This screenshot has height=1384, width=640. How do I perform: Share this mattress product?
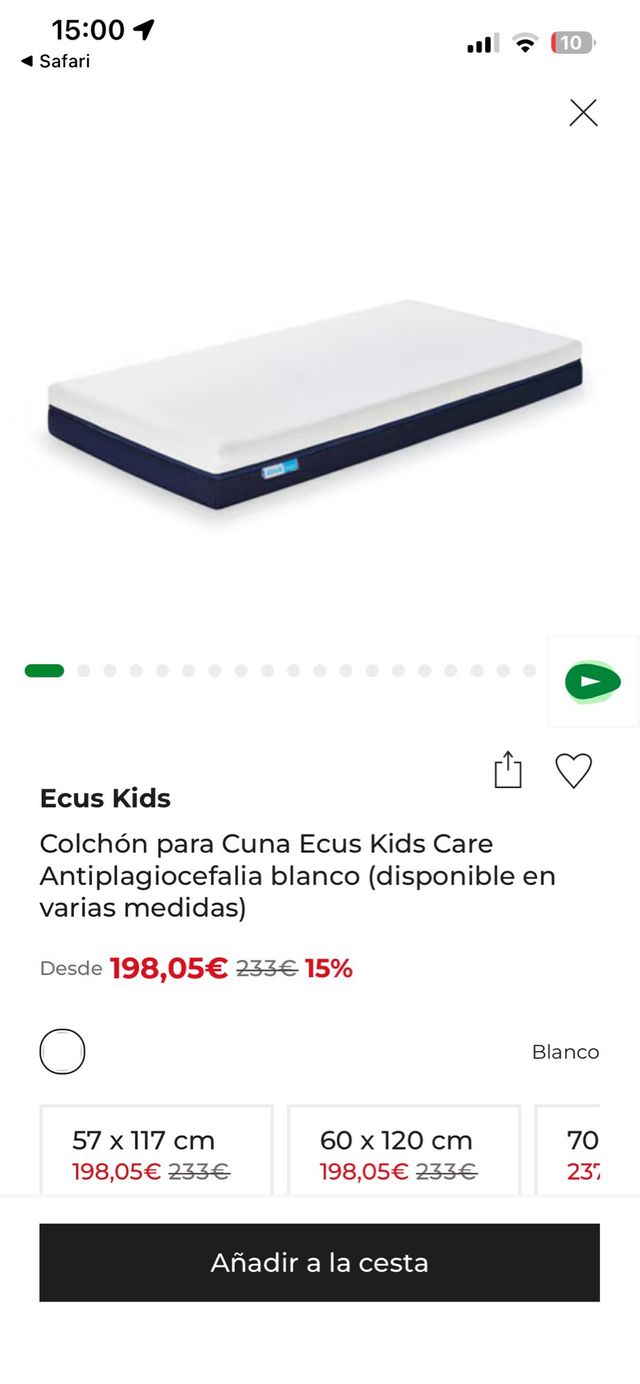508,770
